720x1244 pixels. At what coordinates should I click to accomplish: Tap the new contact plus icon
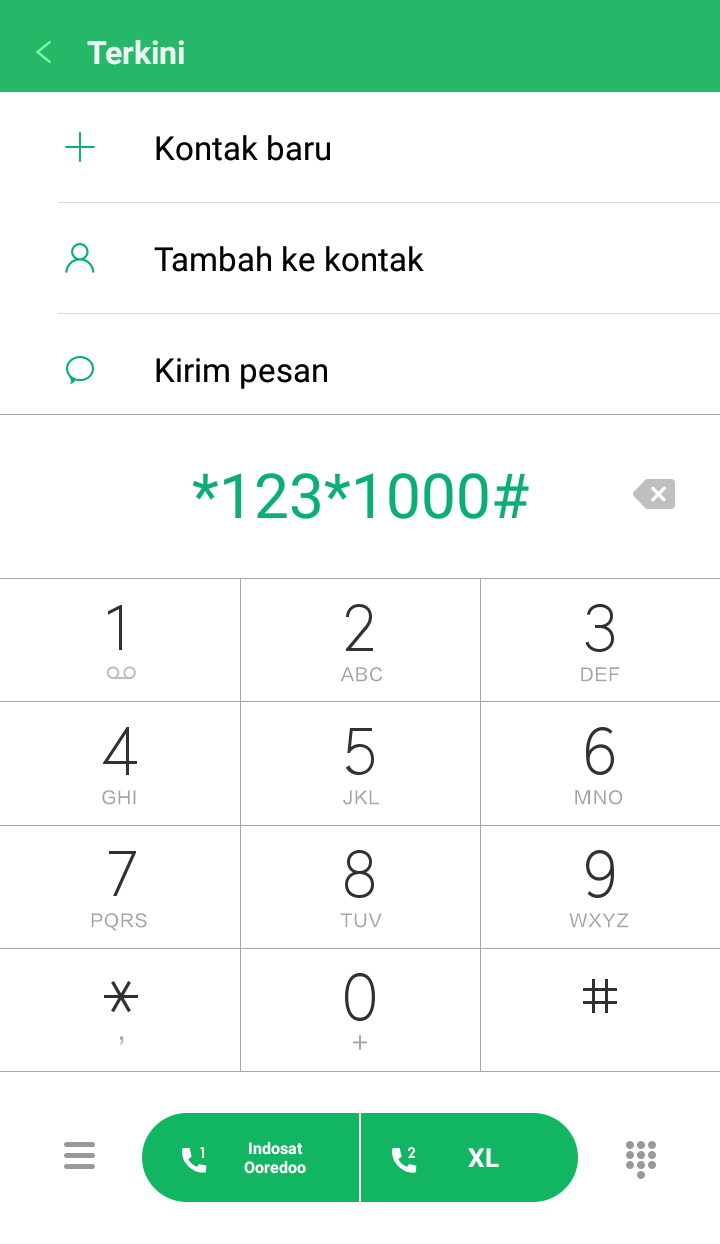point(79,147)
